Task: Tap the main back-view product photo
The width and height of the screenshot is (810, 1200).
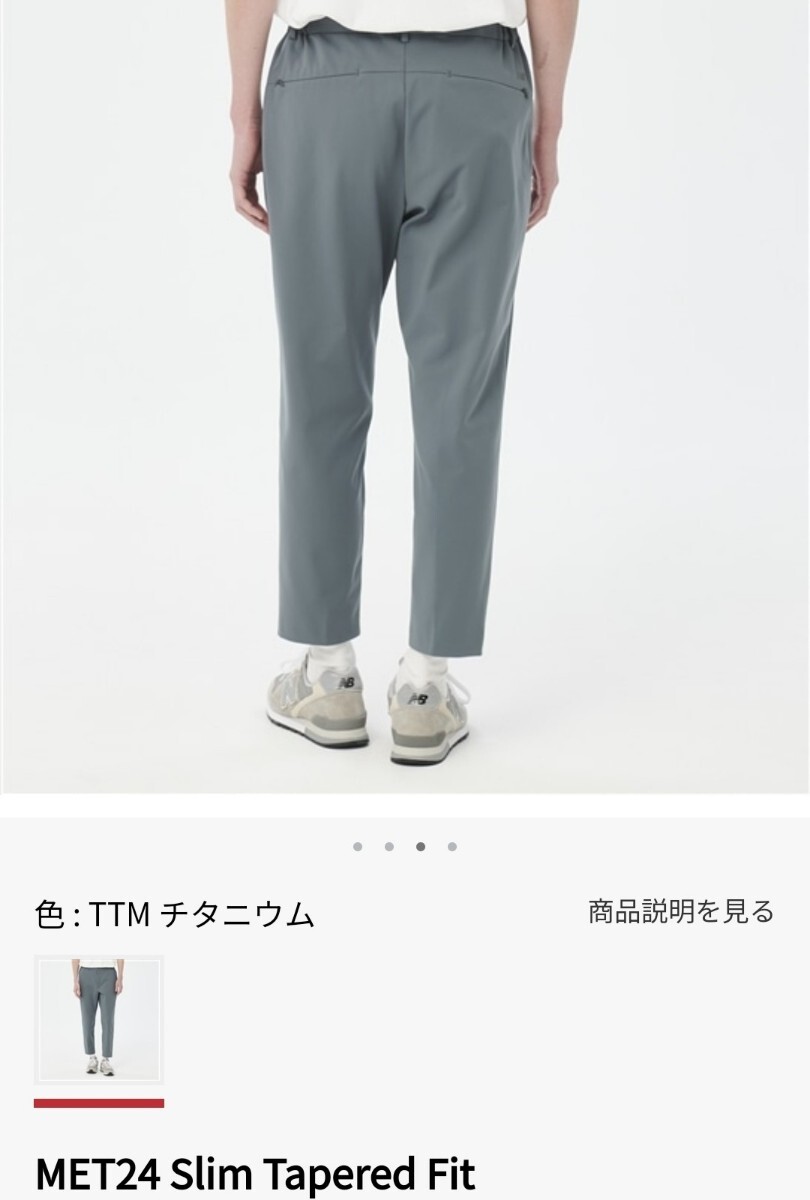Action: 405,400
